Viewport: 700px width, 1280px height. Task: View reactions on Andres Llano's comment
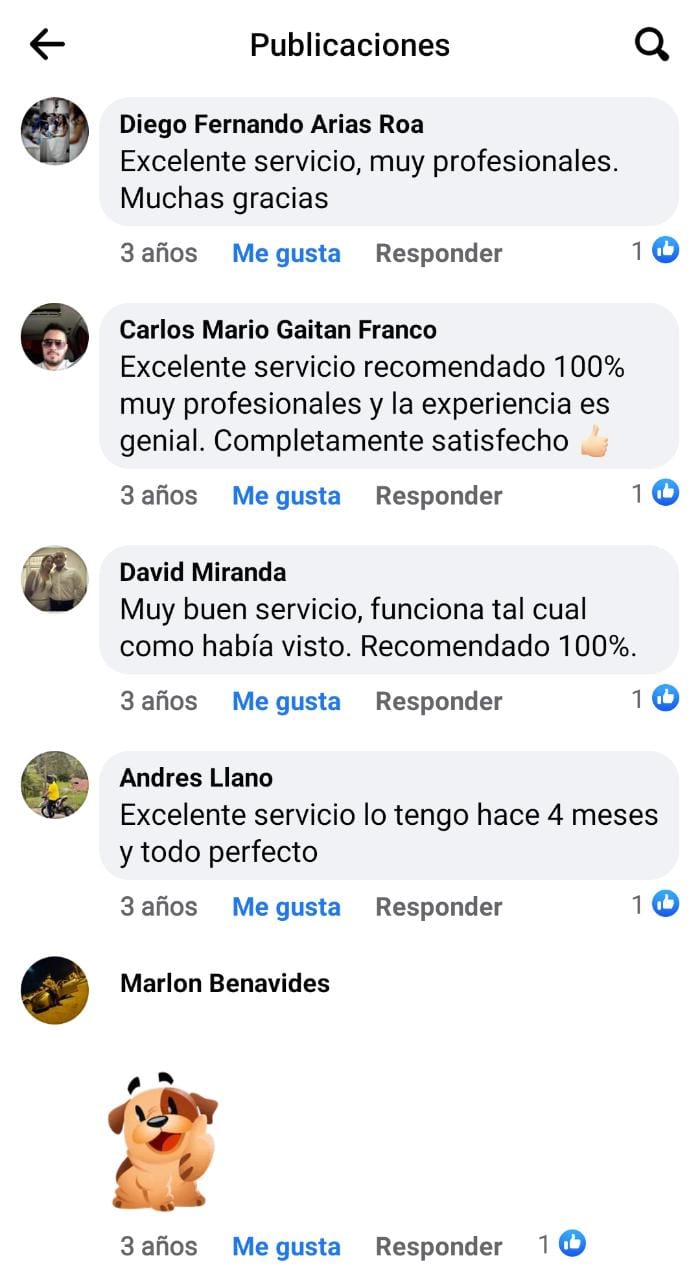[655, 905]
